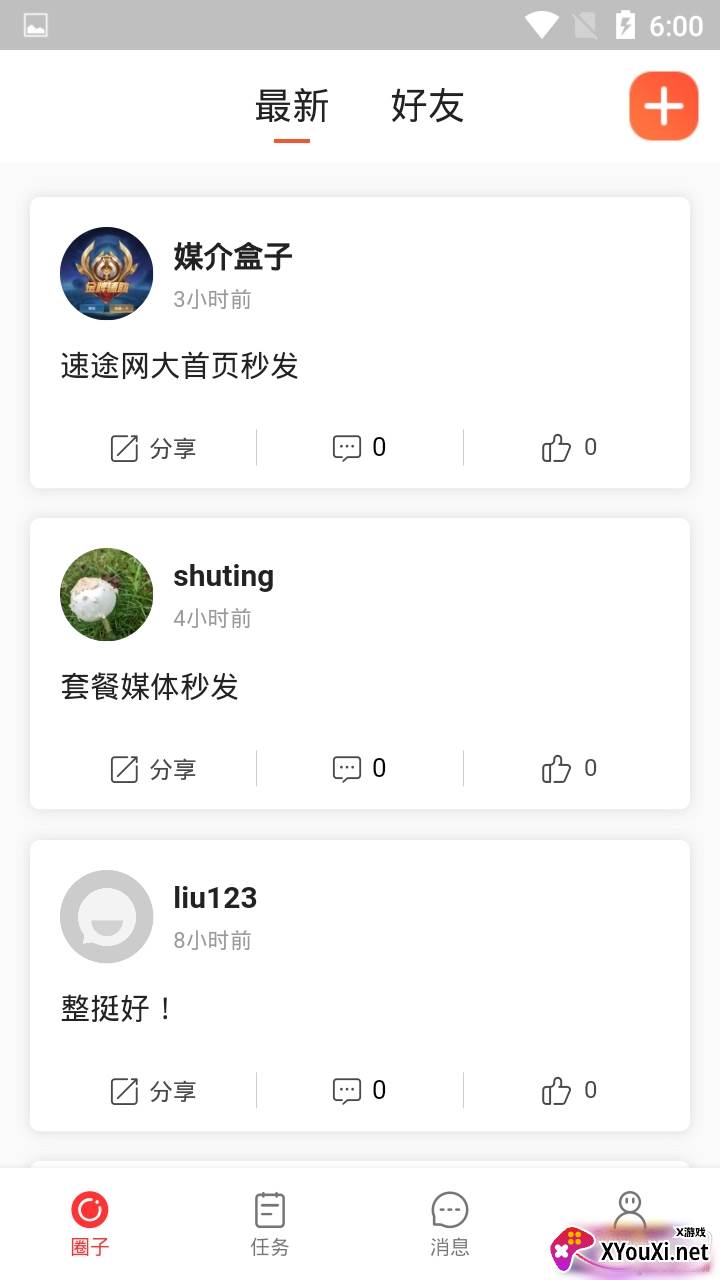720x1280 pixels.
Task: Give a thumbs up to liu123's post
Action: [569, 1091]
